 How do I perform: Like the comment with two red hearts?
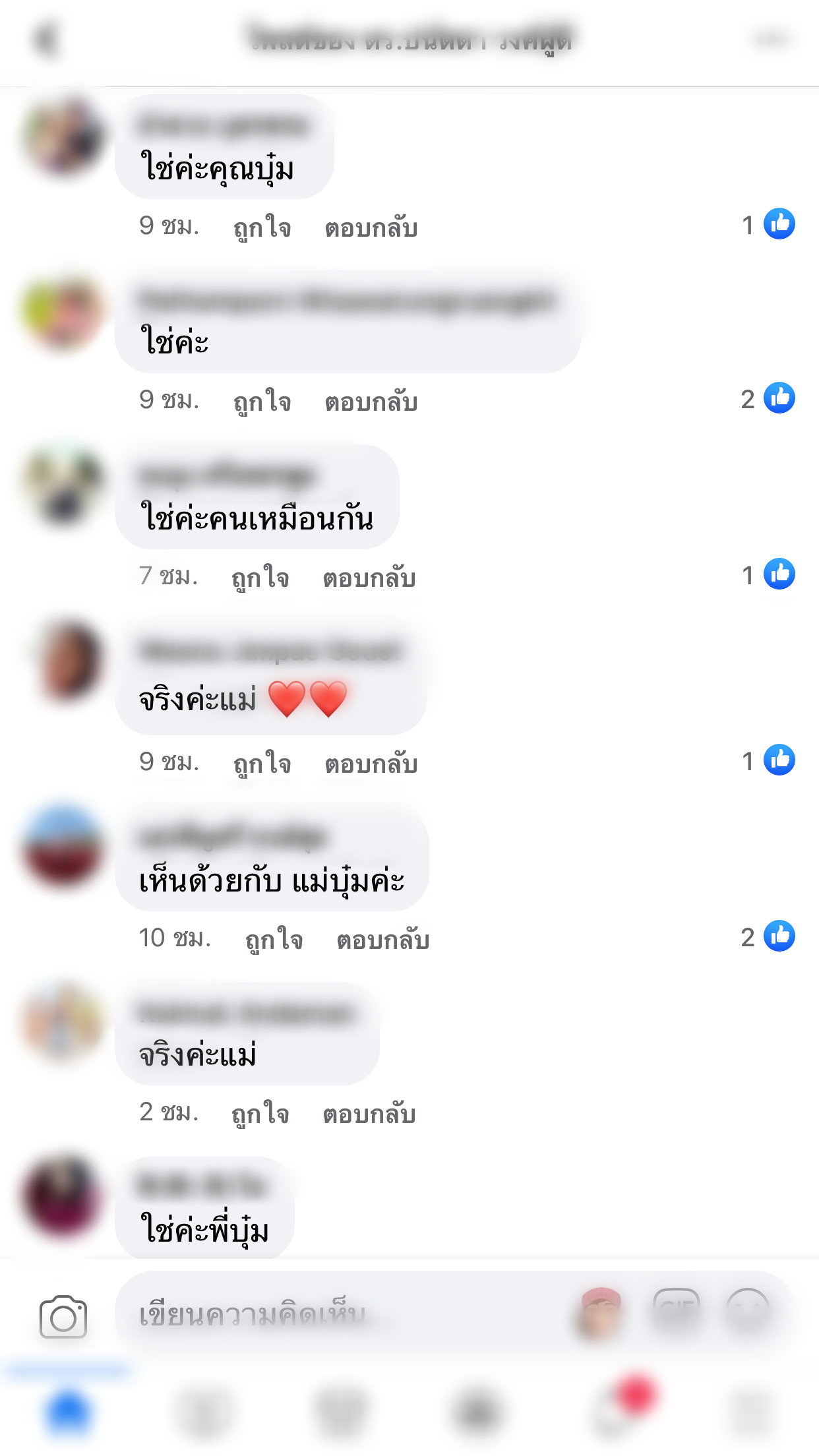point(262,764)
